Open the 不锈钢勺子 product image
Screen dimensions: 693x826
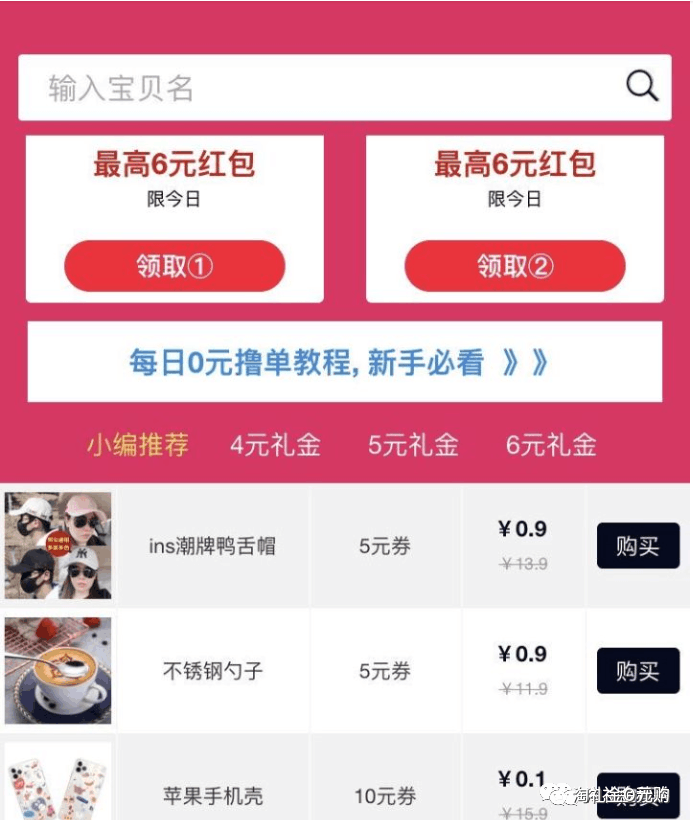pos(57,671)
